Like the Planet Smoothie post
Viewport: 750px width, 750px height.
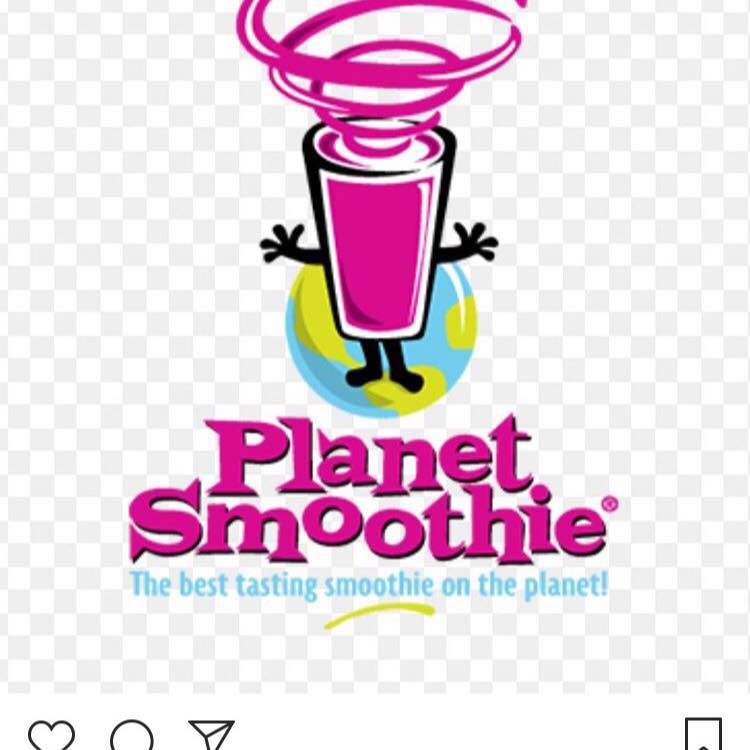click(x=50, y=736)
